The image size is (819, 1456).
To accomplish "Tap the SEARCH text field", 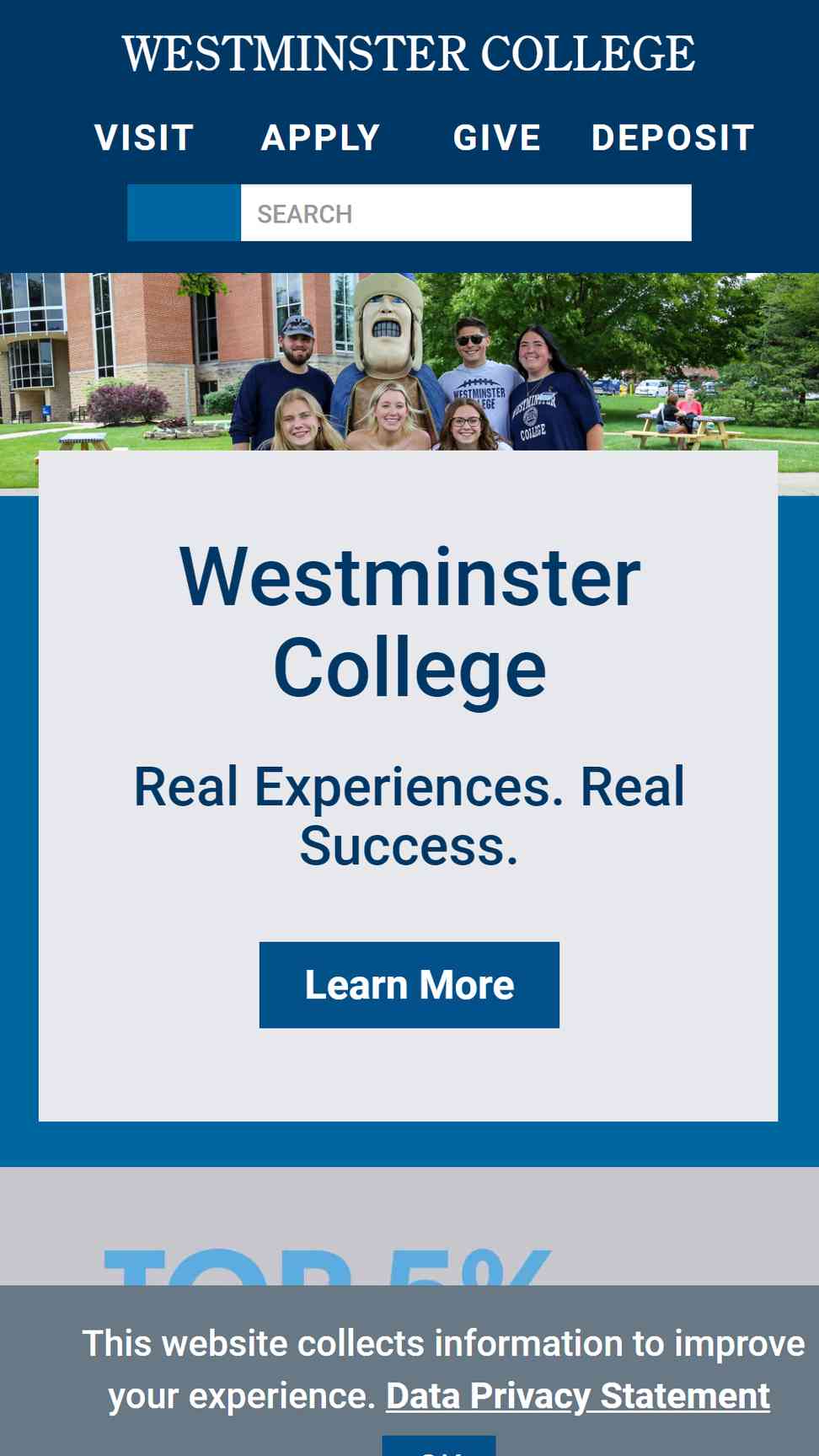I will point(466,213).
